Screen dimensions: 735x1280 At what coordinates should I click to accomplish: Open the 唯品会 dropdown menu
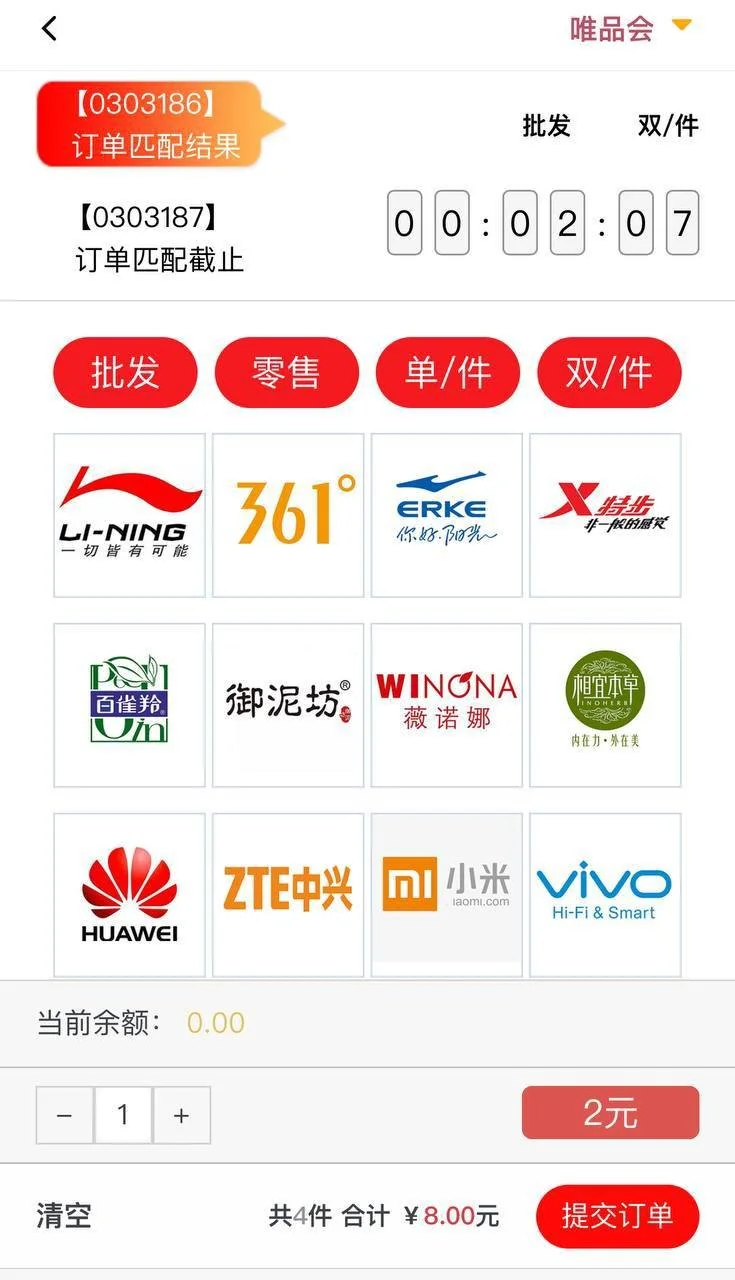pyautogui.click(x=630, y=28)
